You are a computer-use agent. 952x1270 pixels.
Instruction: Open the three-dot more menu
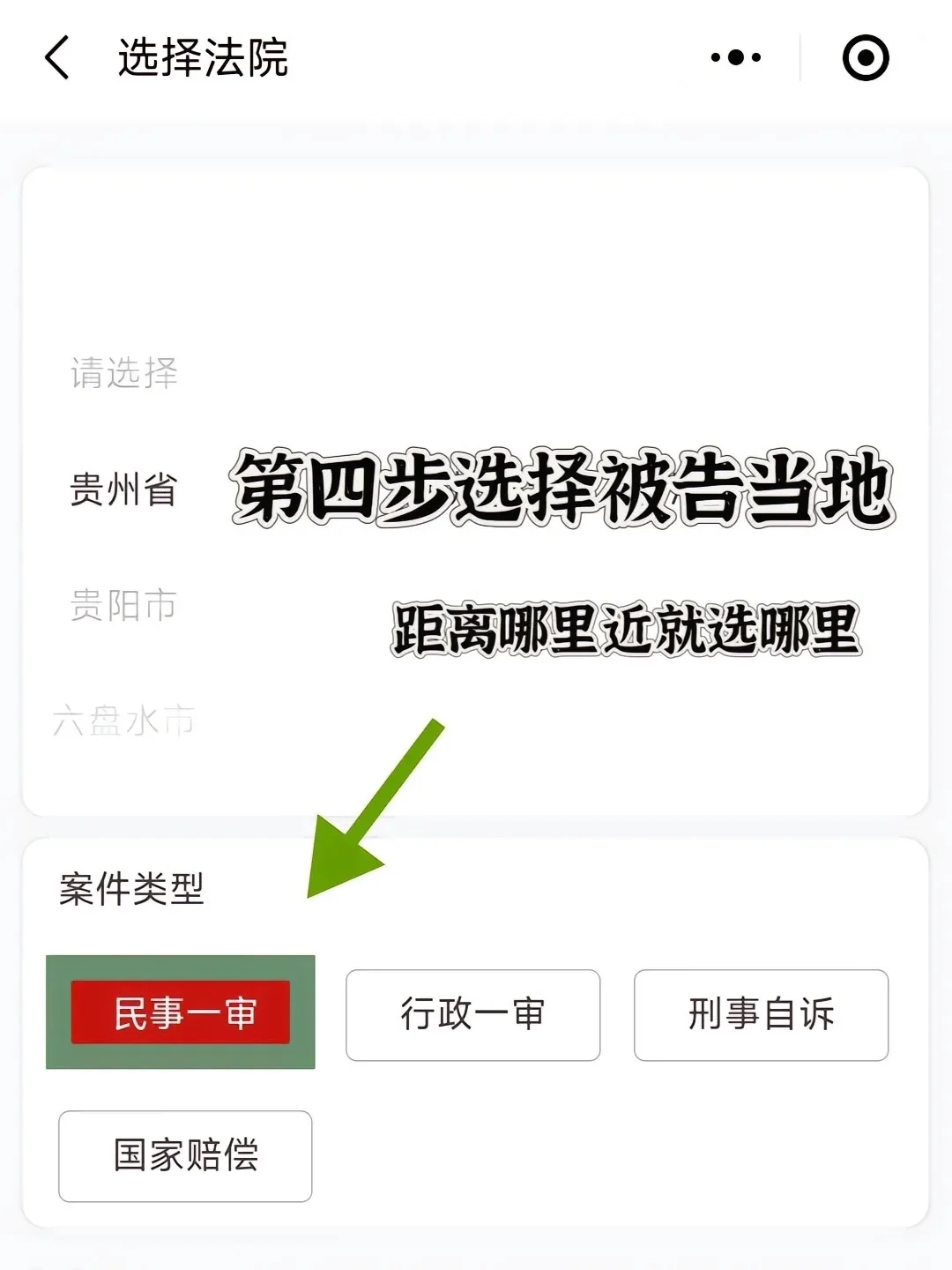tap(736, 58)
